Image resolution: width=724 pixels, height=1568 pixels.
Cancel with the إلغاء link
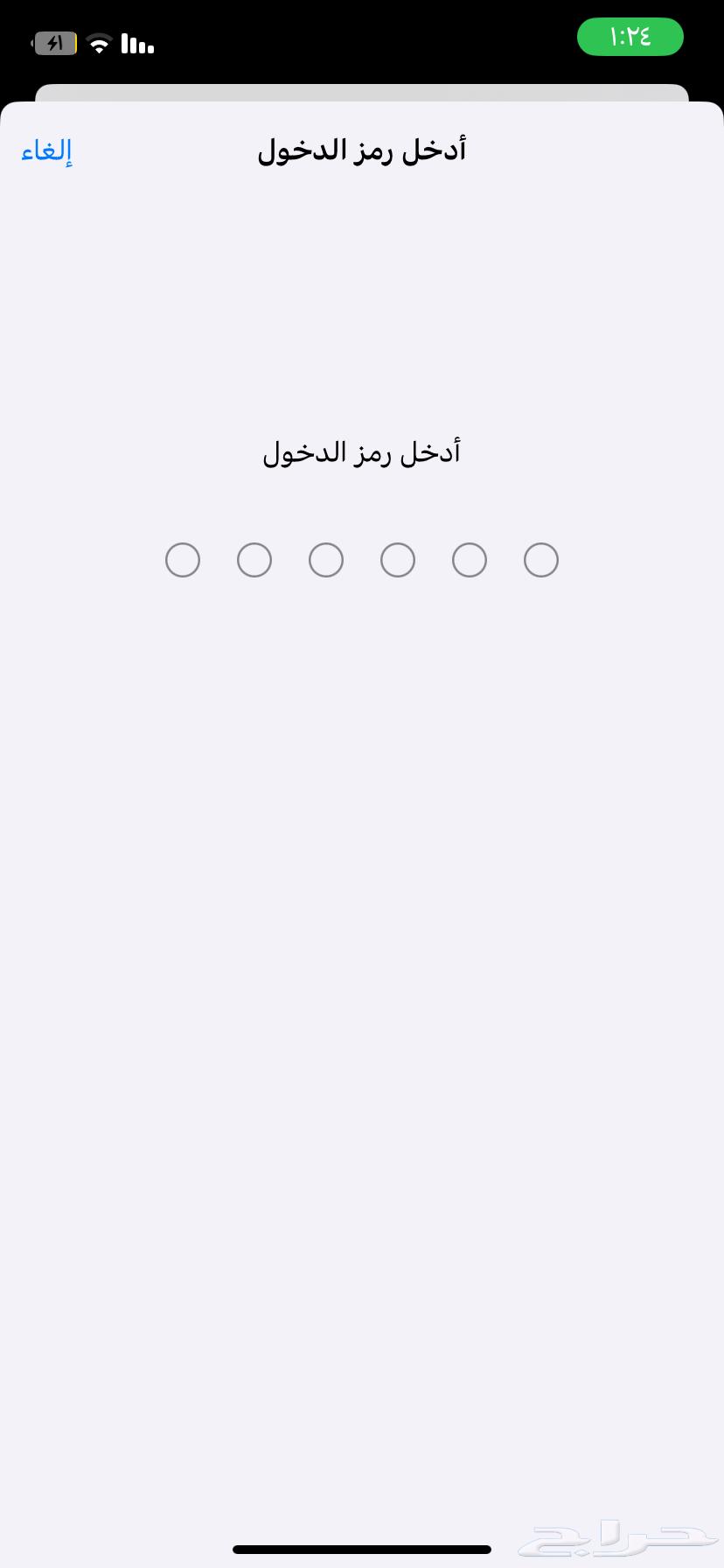(x=45, y=150)
